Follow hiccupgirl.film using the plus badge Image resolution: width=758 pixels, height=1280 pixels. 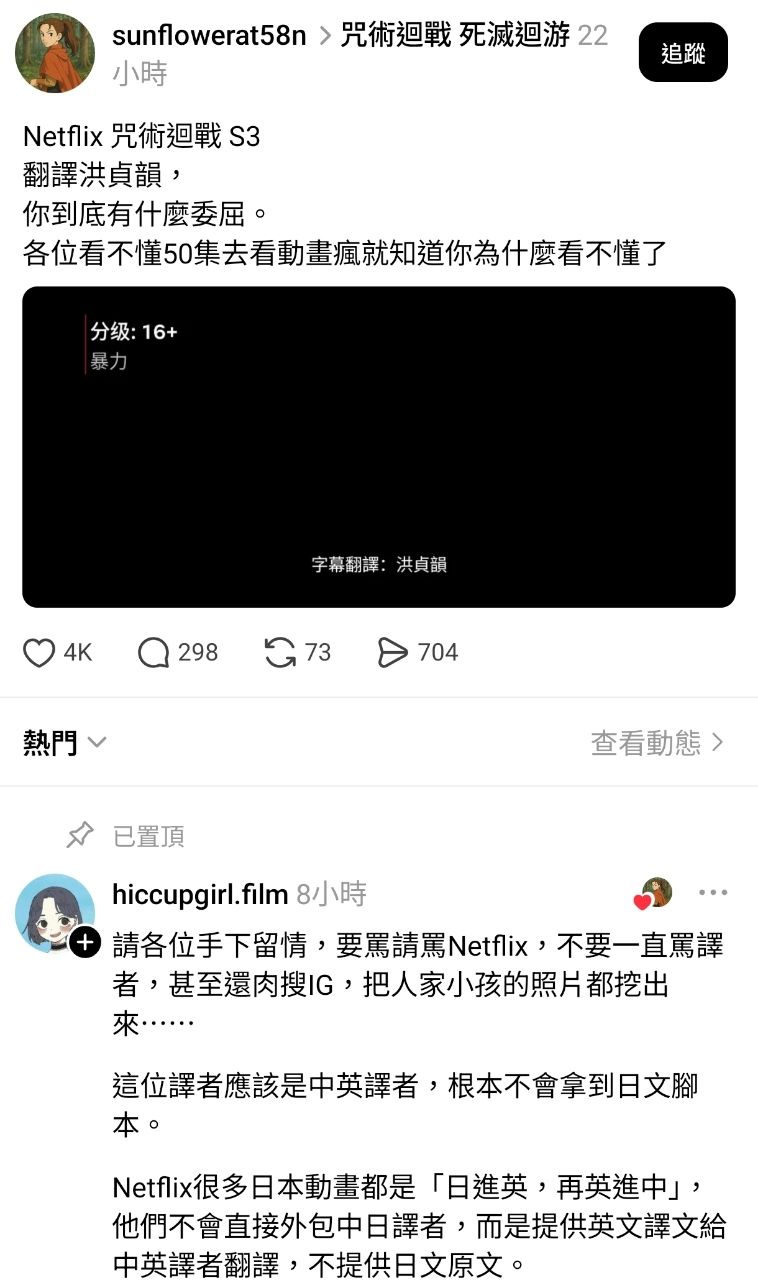point(86,942)
